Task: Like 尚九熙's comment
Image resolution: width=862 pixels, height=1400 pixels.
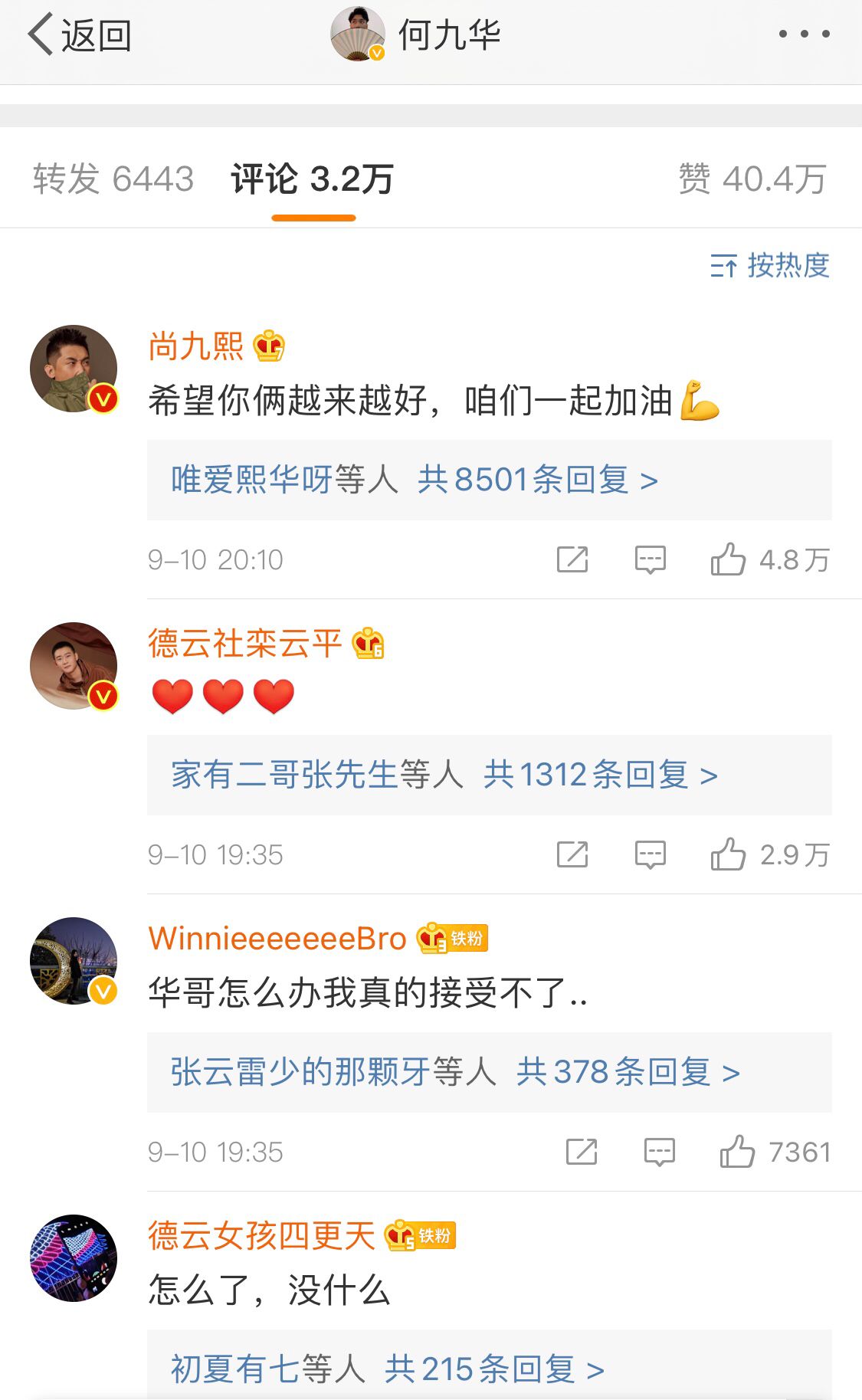Action: coord(728,559)
